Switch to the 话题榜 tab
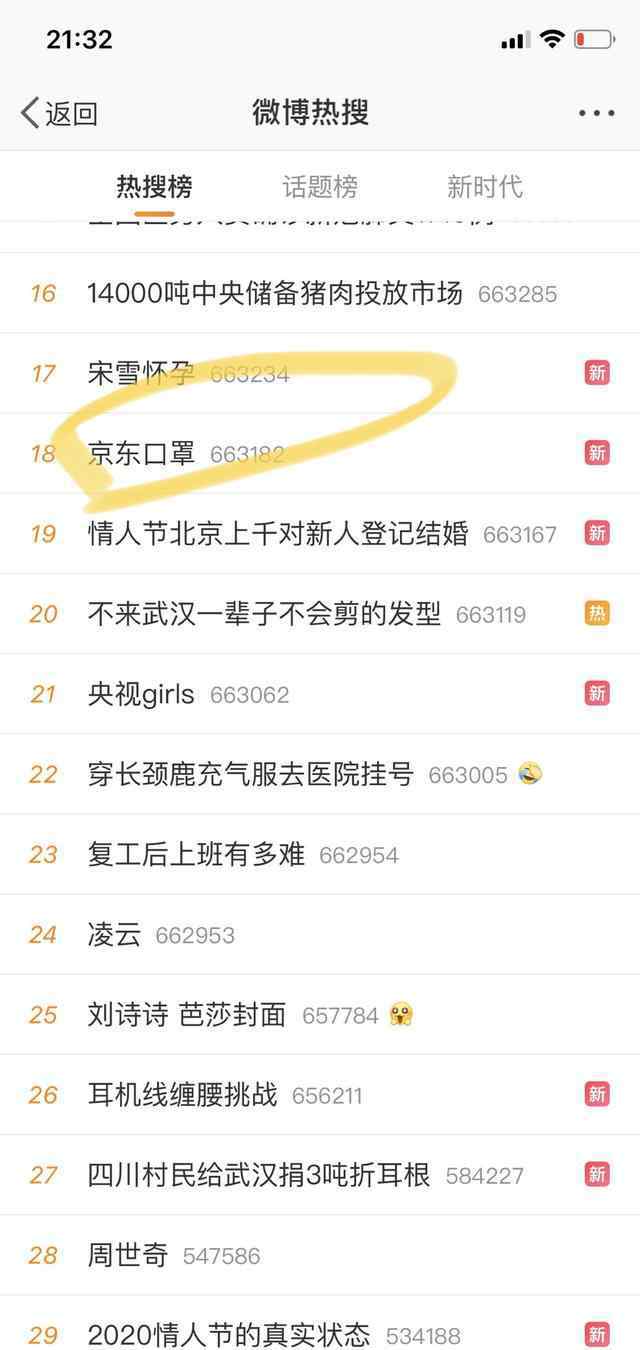 [320, 186]
